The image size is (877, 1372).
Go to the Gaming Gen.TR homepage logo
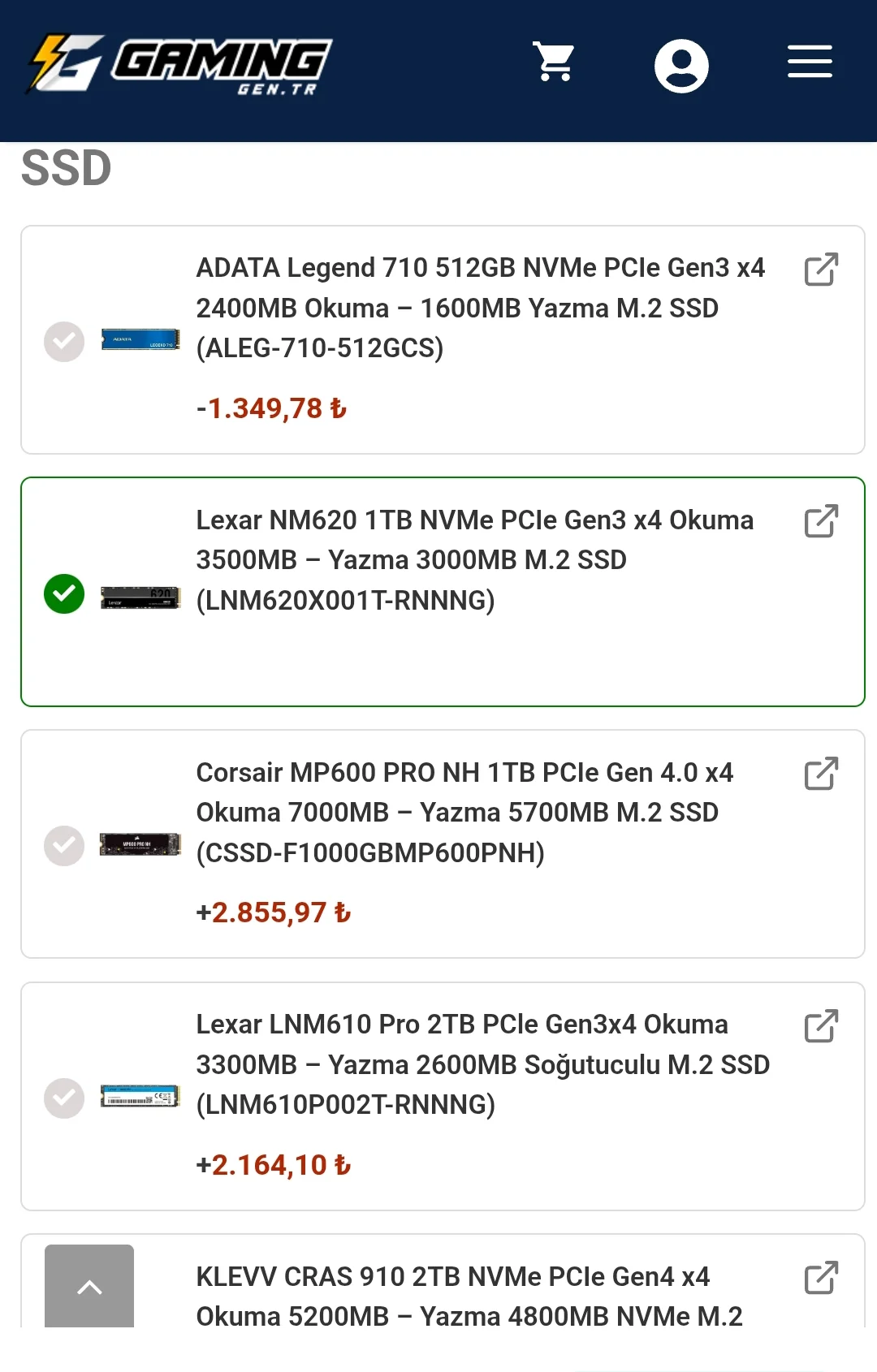point(179,65)
